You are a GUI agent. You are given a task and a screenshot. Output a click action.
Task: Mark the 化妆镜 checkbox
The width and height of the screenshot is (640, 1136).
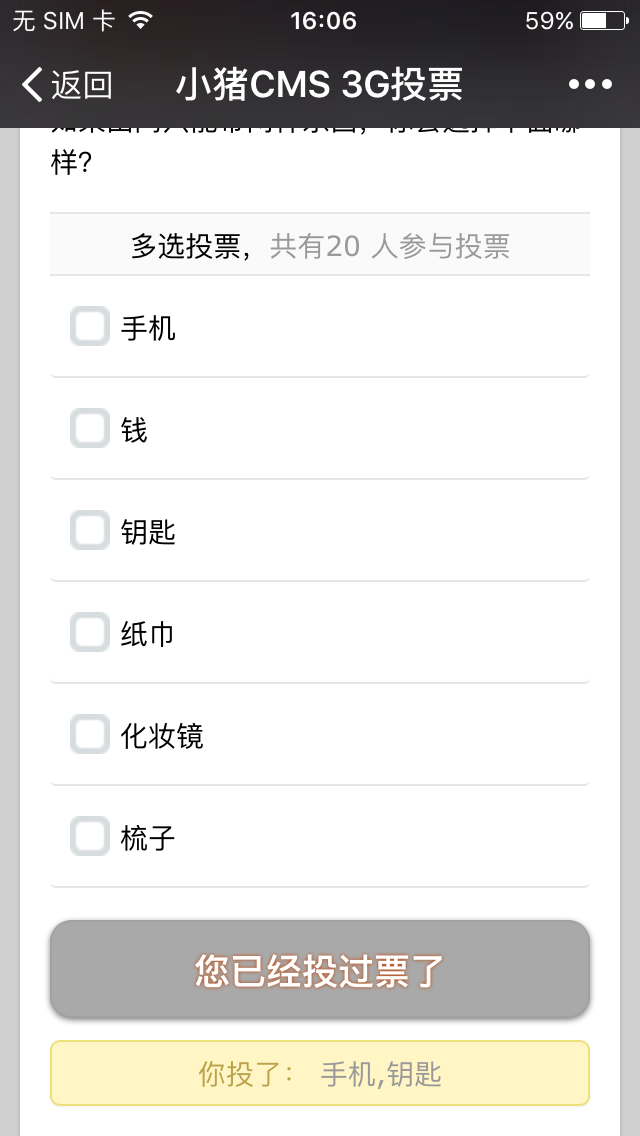90,735
